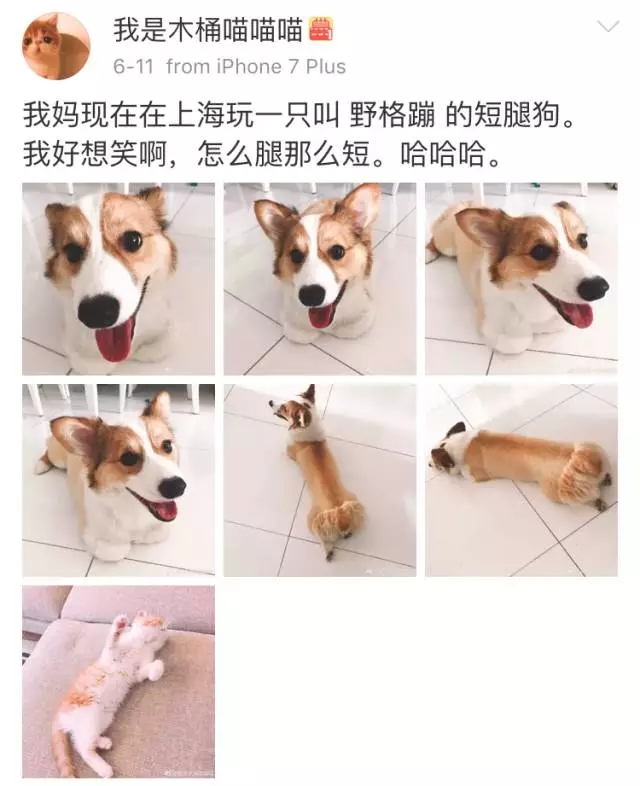Open the close-up corgi face photo

point(118,279)
